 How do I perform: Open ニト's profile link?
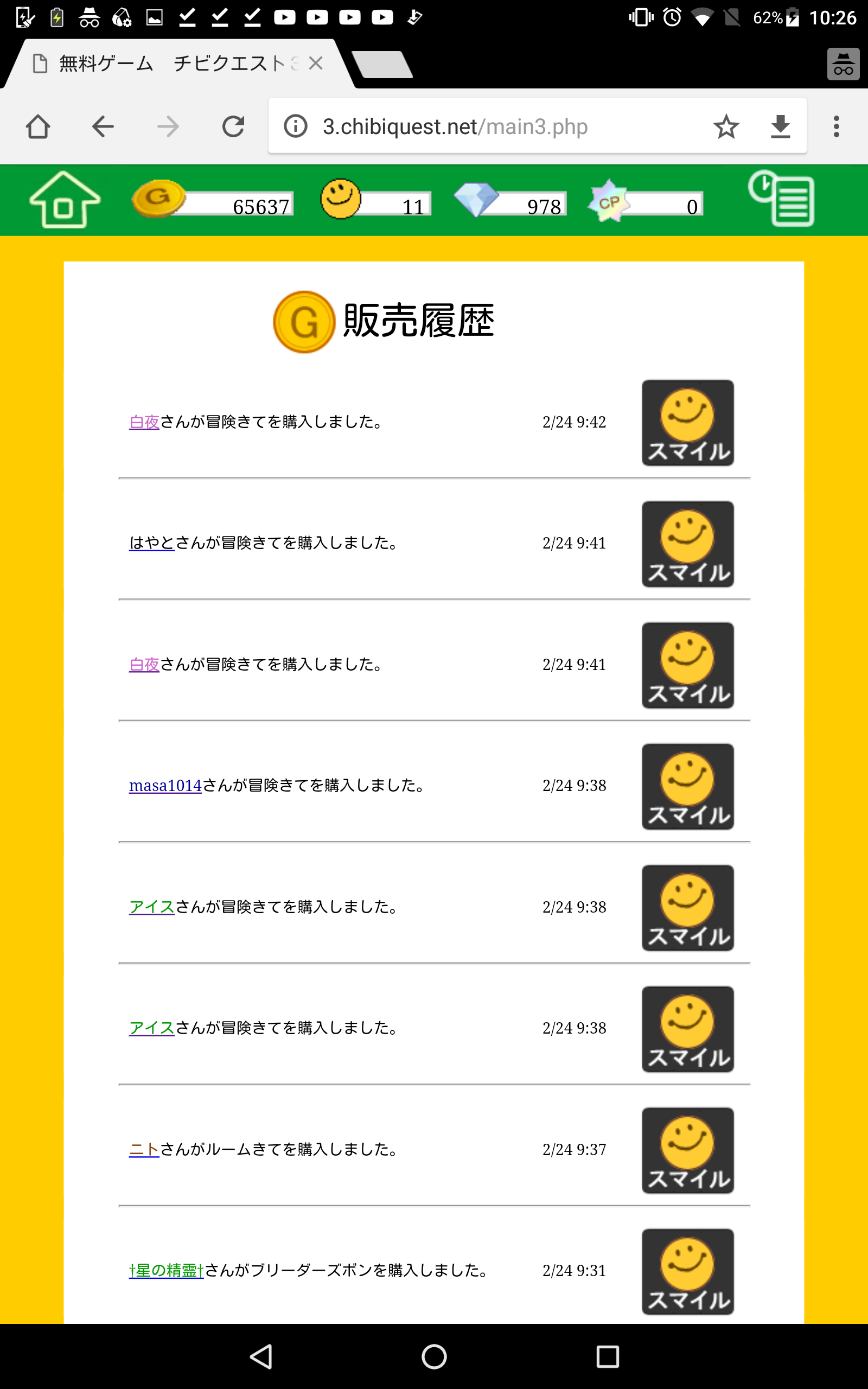coord(144,1150)
